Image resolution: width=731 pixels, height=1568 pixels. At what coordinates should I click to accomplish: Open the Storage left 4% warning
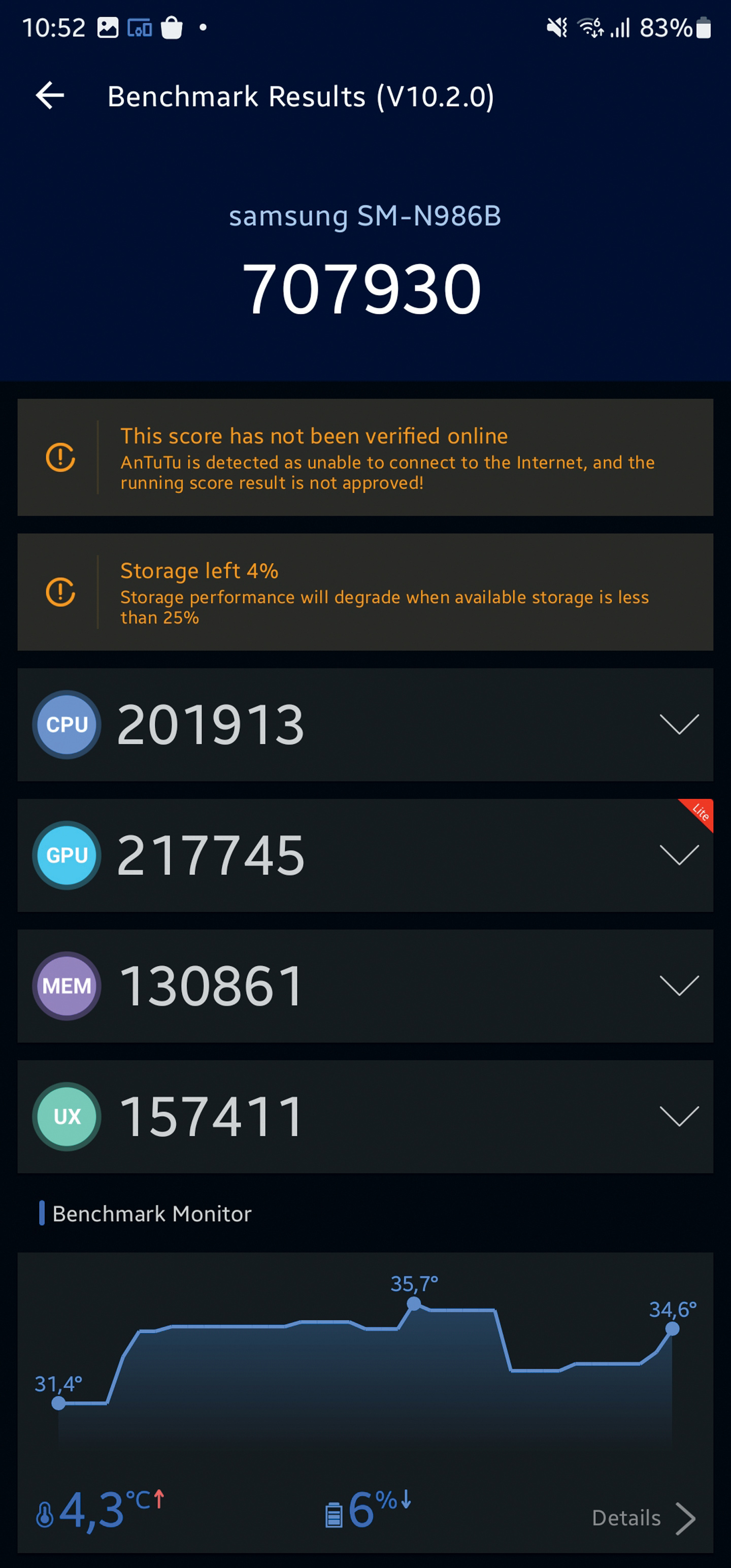pyautogui.click(x=365, y=592)
